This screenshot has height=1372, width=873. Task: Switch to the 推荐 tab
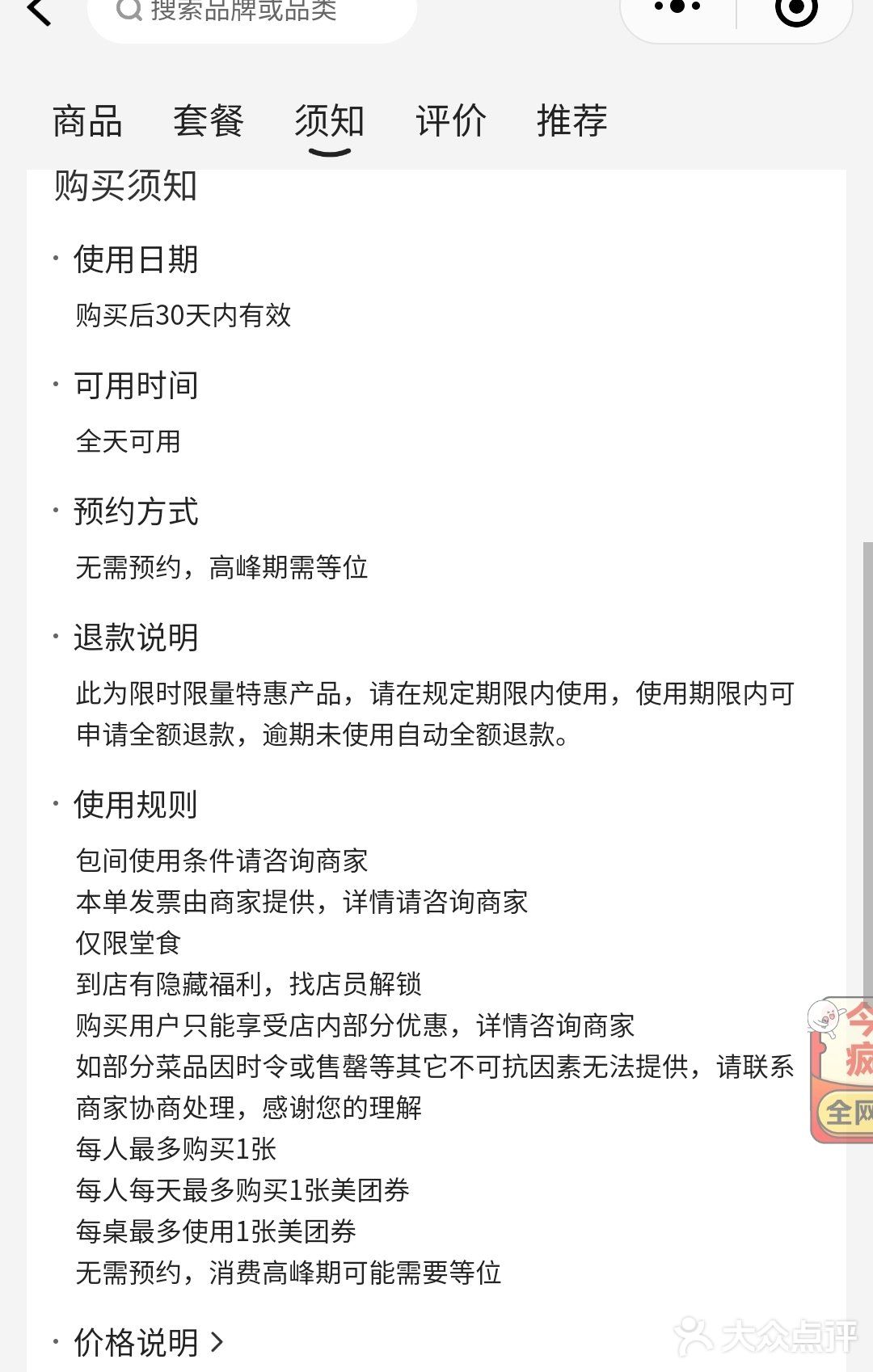(571, 121)
